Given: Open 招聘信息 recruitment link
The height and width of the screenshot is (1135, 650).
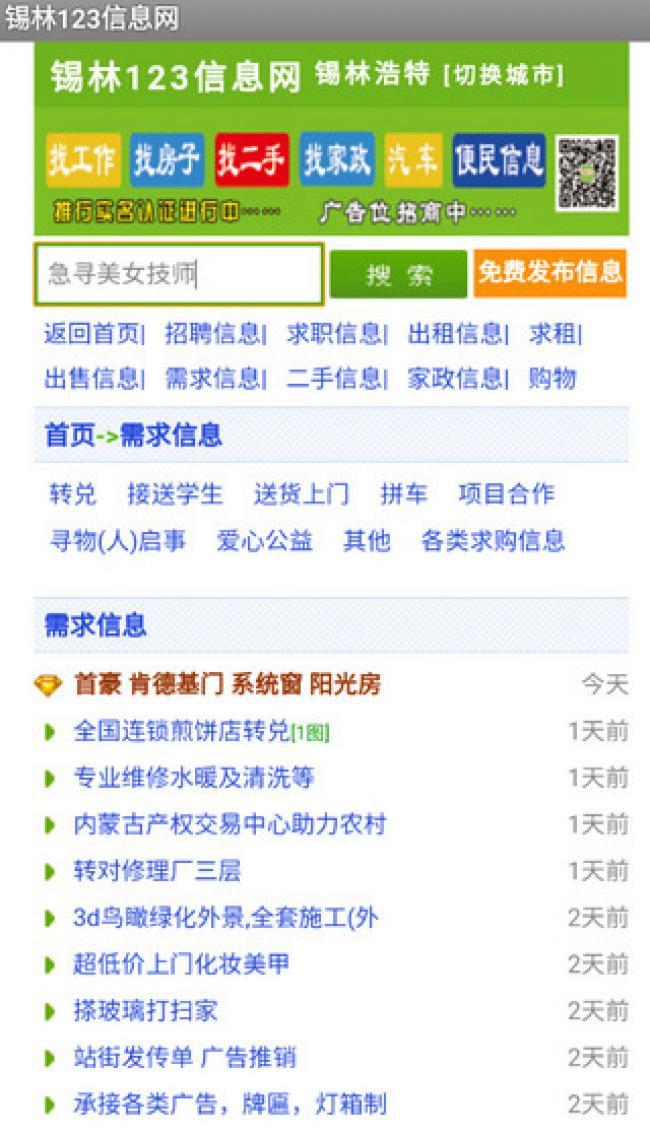Looking at the screenshot, I should (x=213, y=334).
